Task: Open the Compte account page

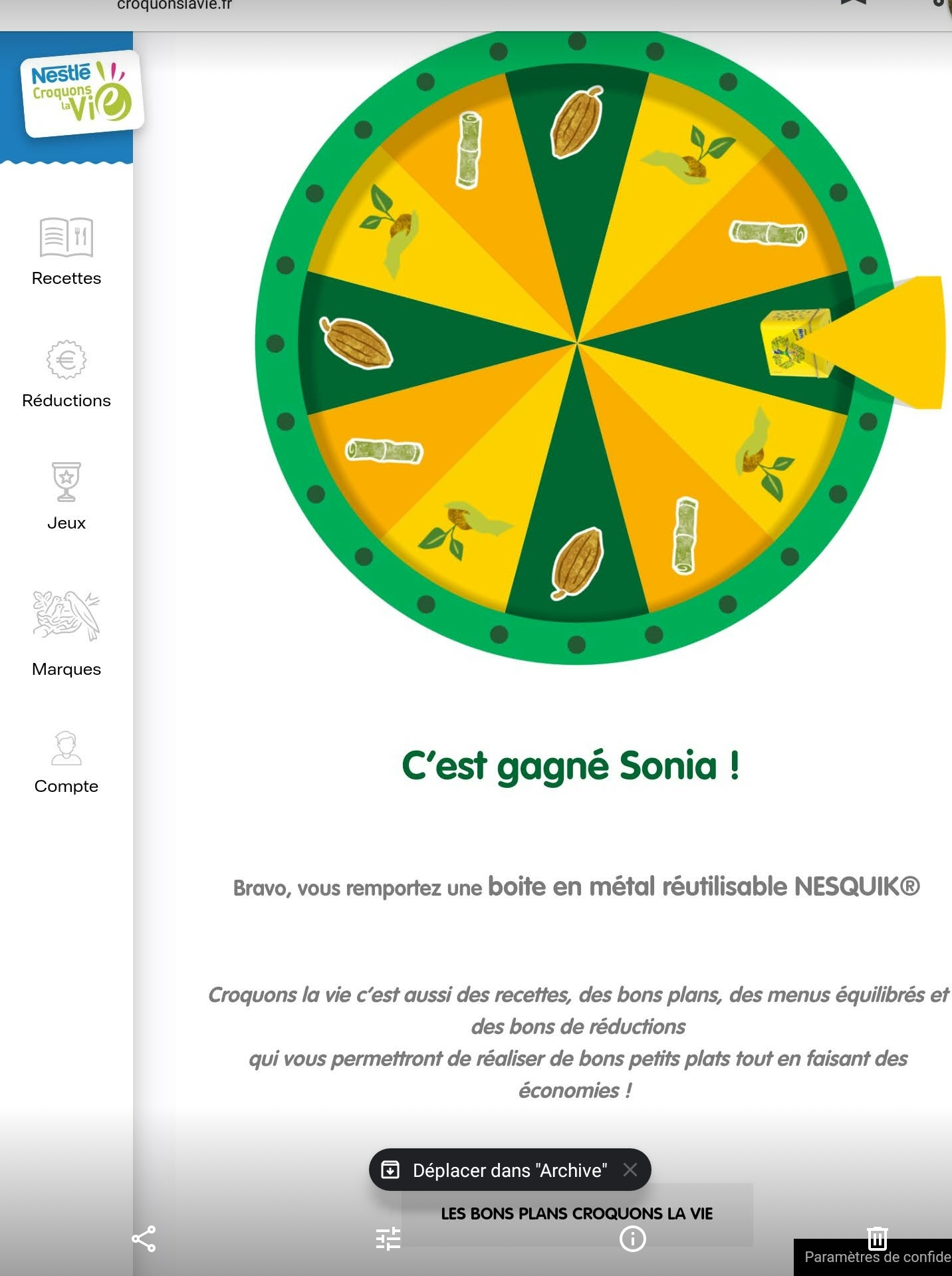Action: [x=66, y=762]
